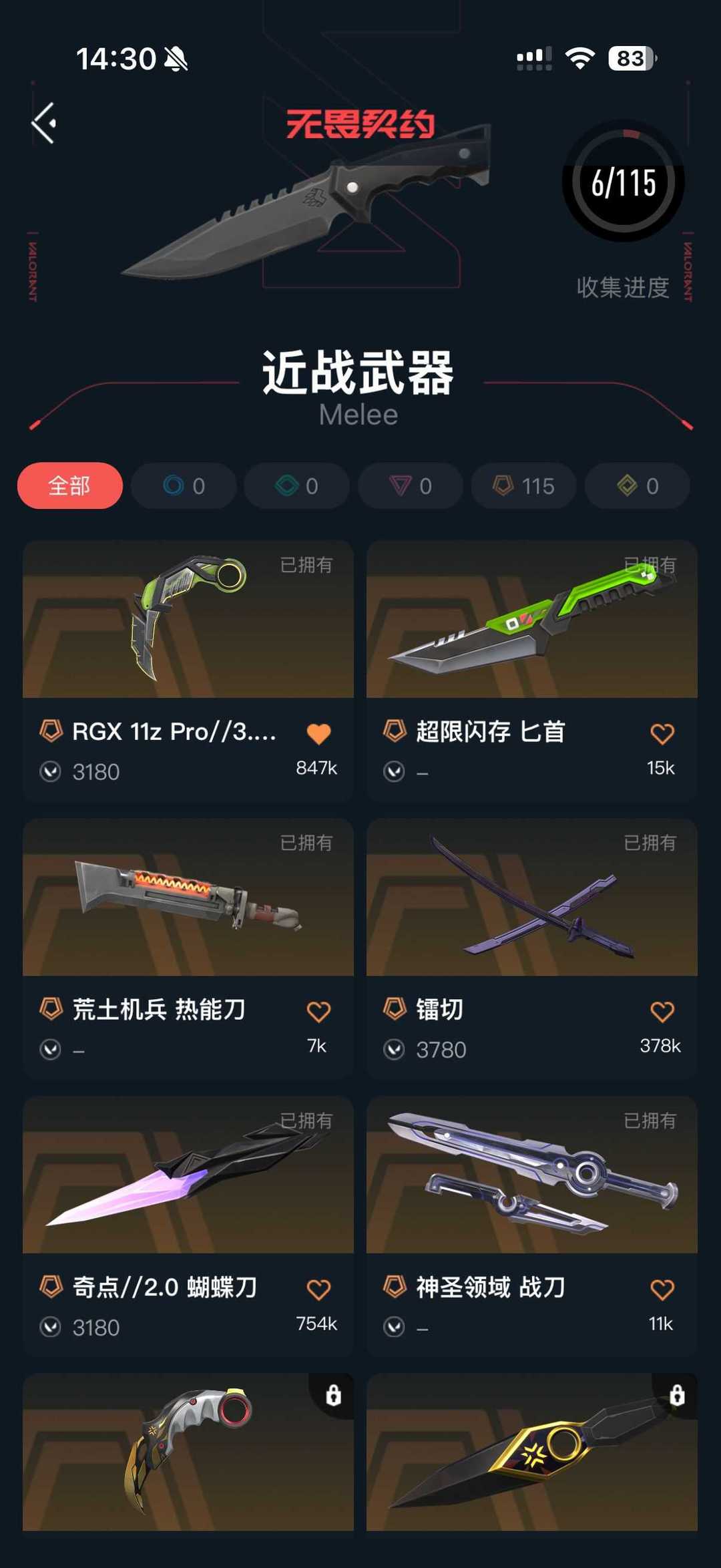Go back using the top-left arrow
Screen dimensions: 721x1568
point(44,124)
